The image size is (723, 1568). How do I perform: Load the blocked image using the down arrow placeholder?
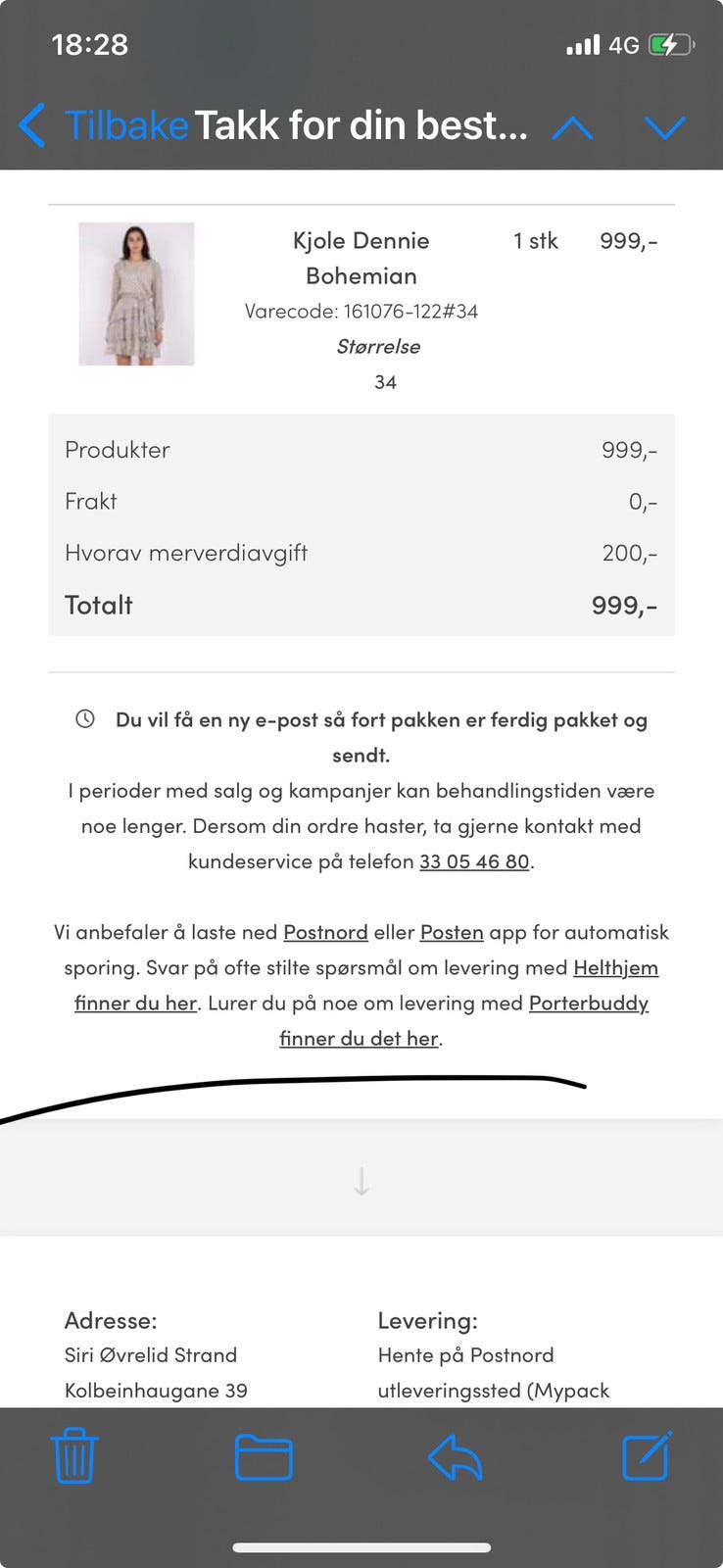click(361, 1182)
